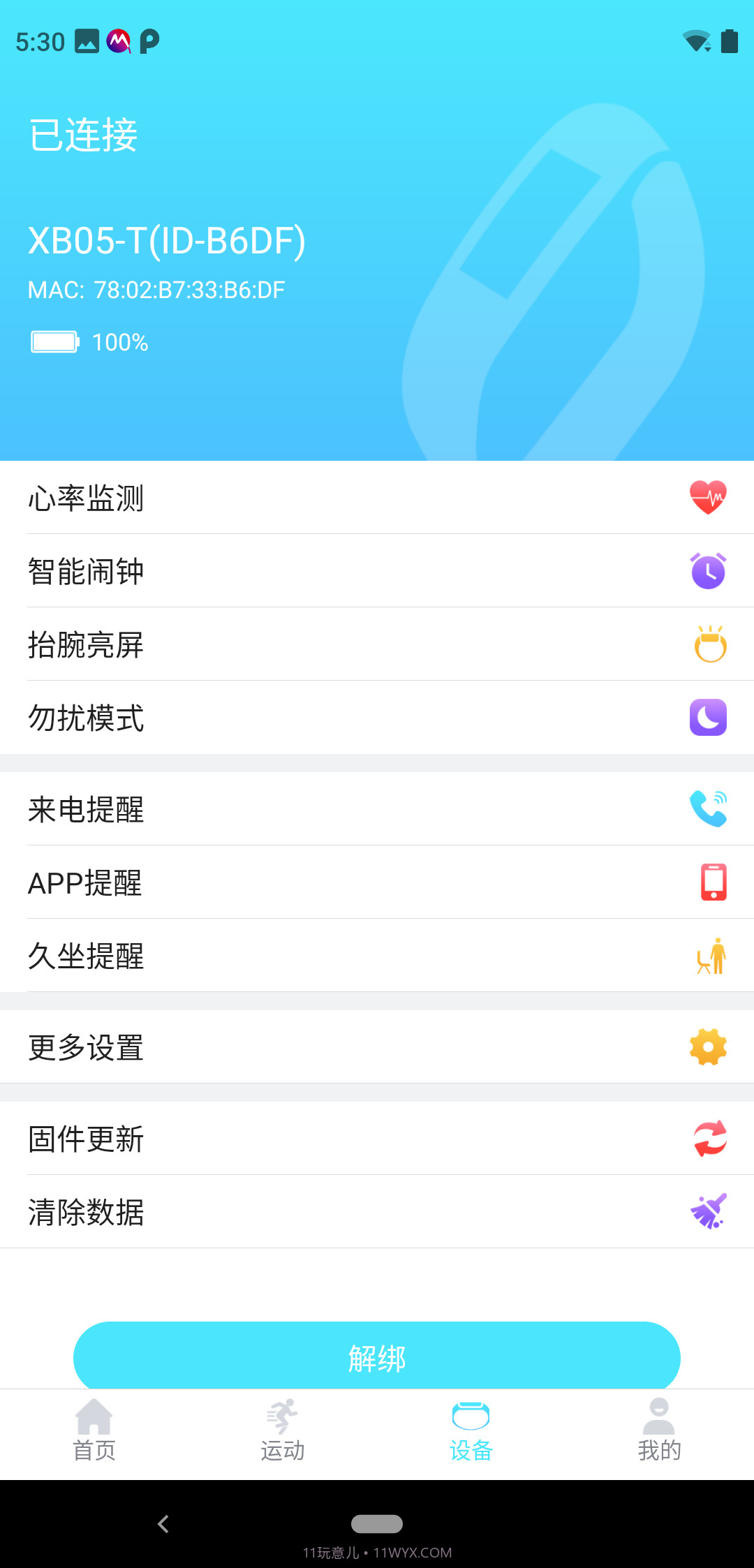The image size is (754, 1568).
Task: Tap the connected device name XB05-T
Action: 168,242
